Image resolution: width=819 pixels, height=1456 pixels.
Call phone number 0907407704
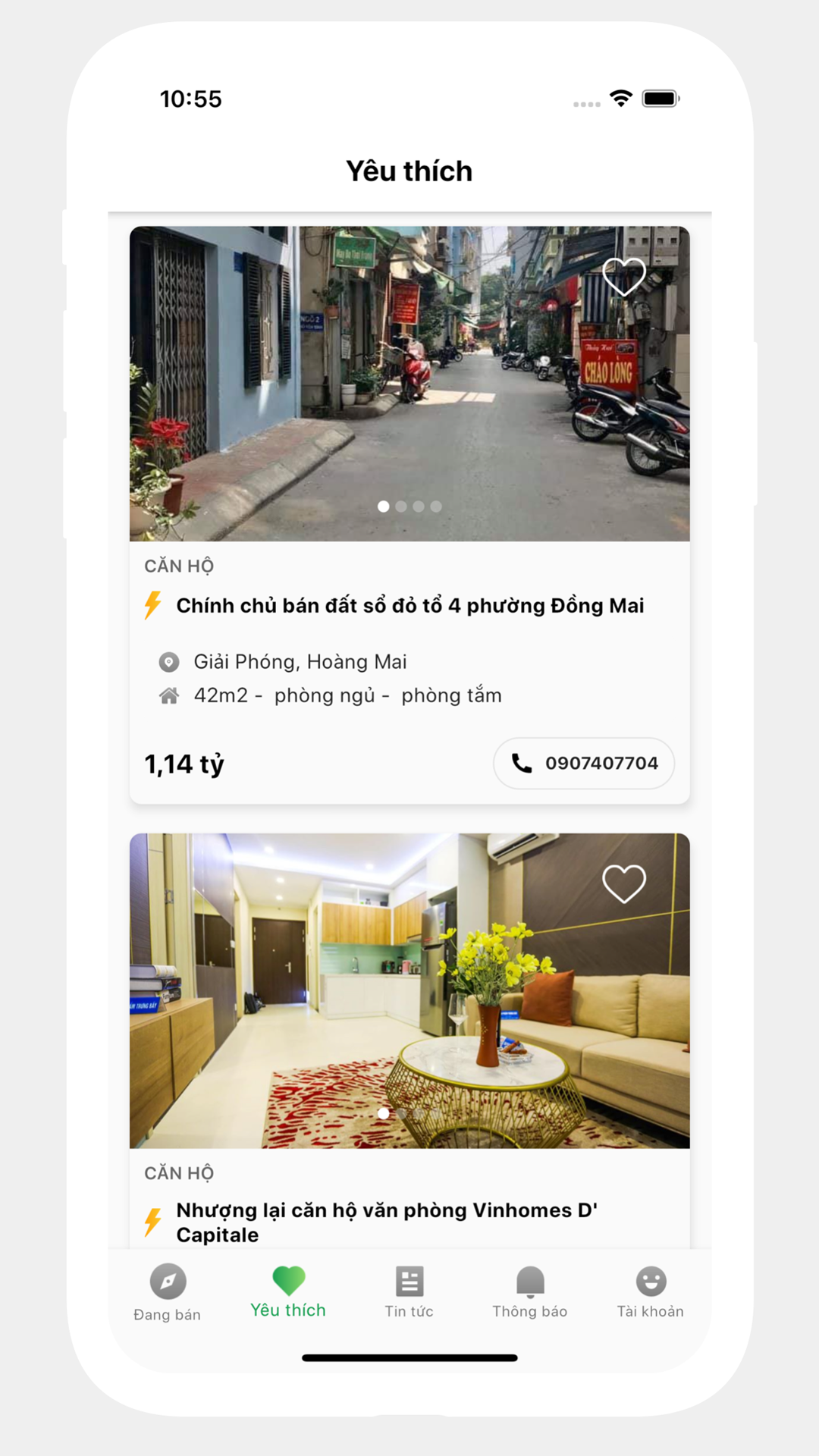pyautogui.click(x=584, y=763)
